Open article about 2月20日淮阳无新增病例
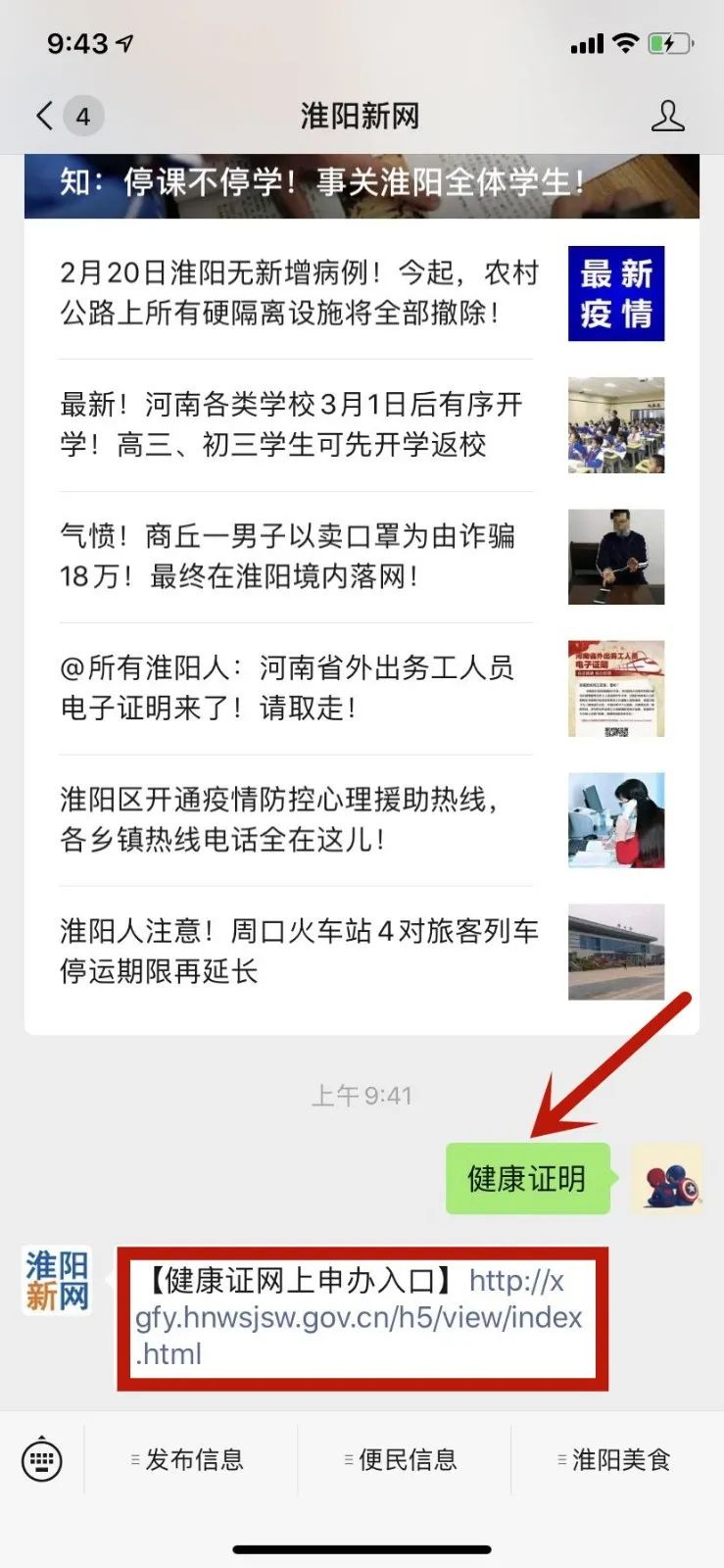The image size is (724, 1568). point(299,293)
